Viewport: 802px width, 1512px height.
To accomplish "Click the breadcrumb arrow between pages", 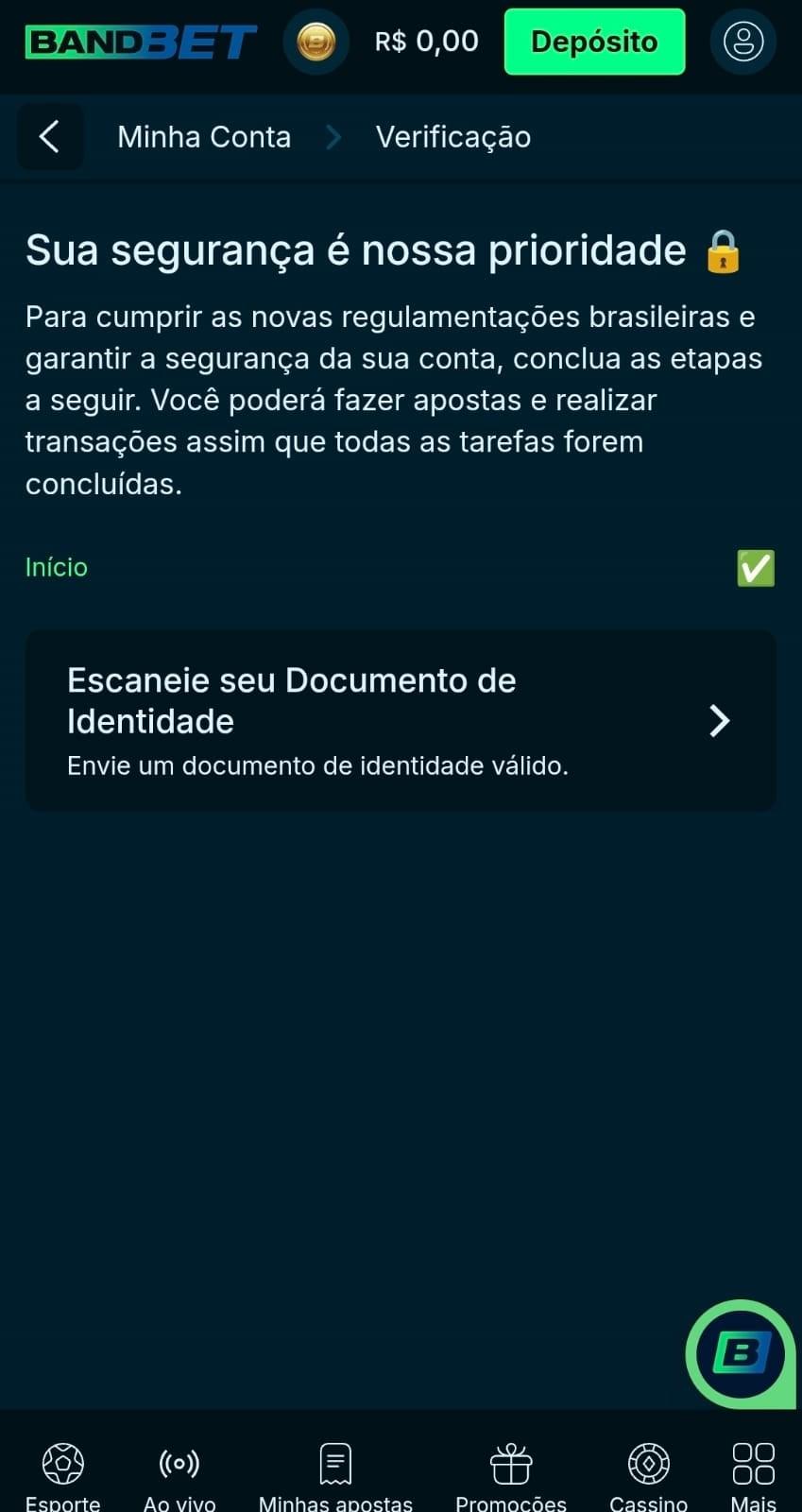I will click(x=333, y=136).
